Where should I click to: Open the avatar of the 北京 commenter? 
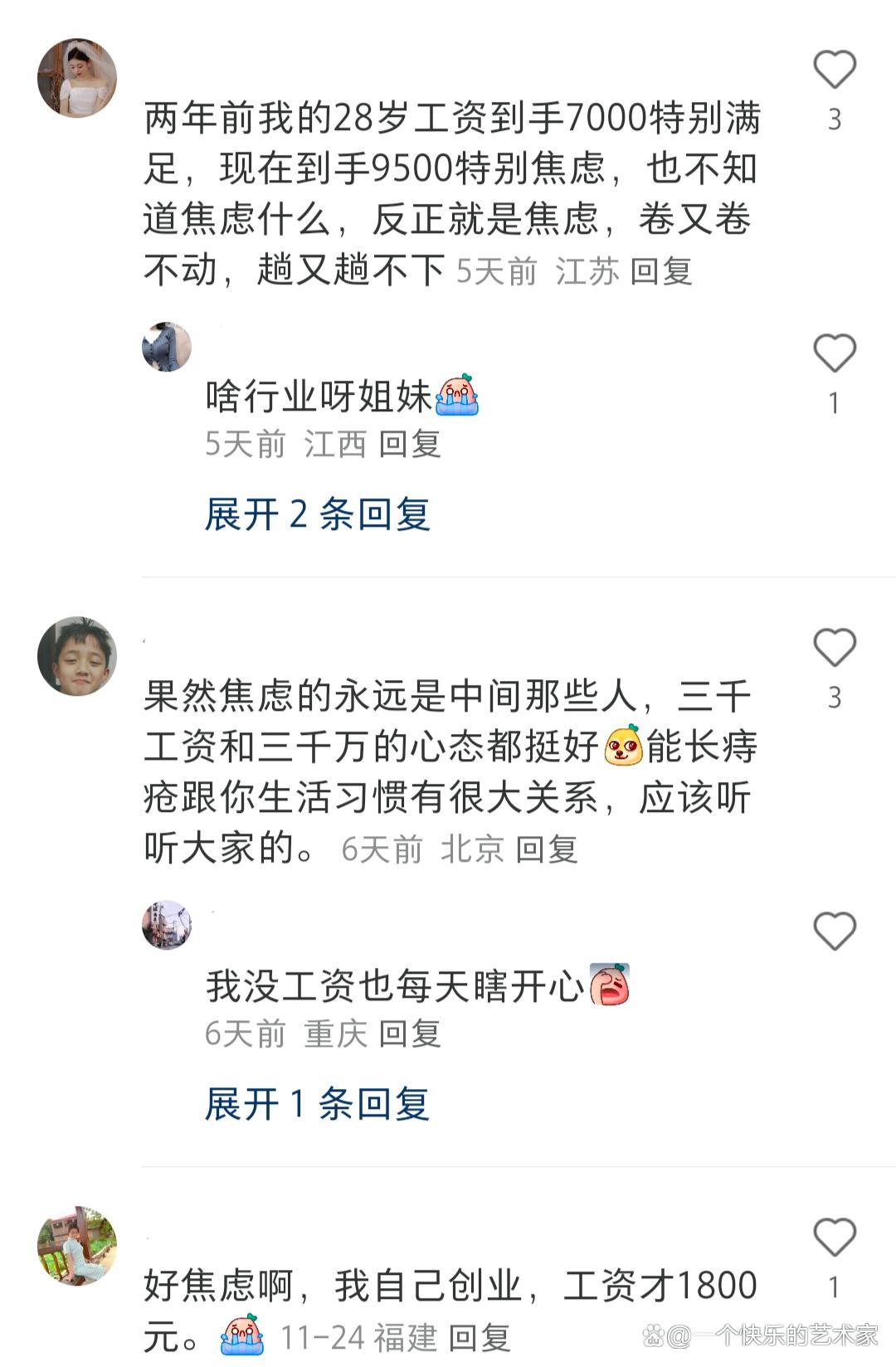(x=77, y=656)
